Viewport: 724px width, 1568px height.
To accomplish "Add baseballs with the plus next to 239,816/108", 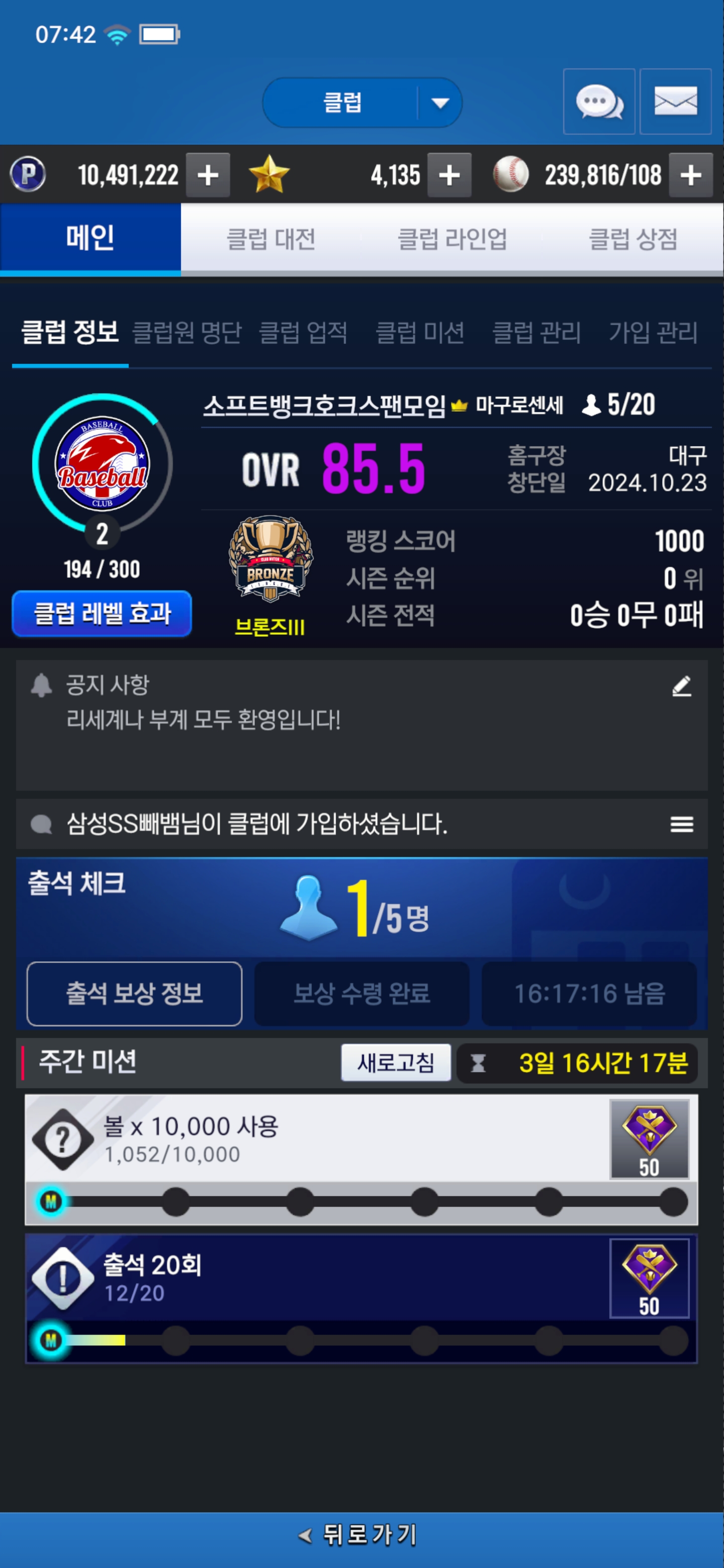I will [x=690, y=175].
